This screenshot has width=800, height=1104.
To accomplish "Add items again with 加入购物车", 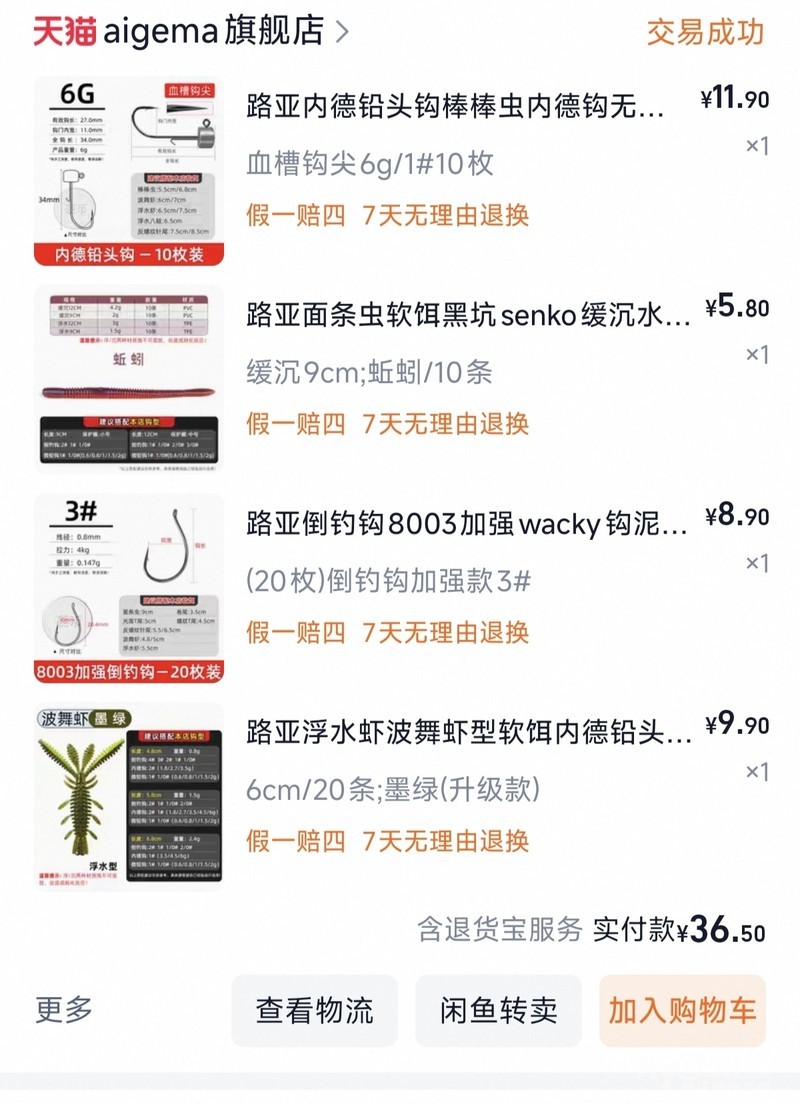I will click(682, 1010).
